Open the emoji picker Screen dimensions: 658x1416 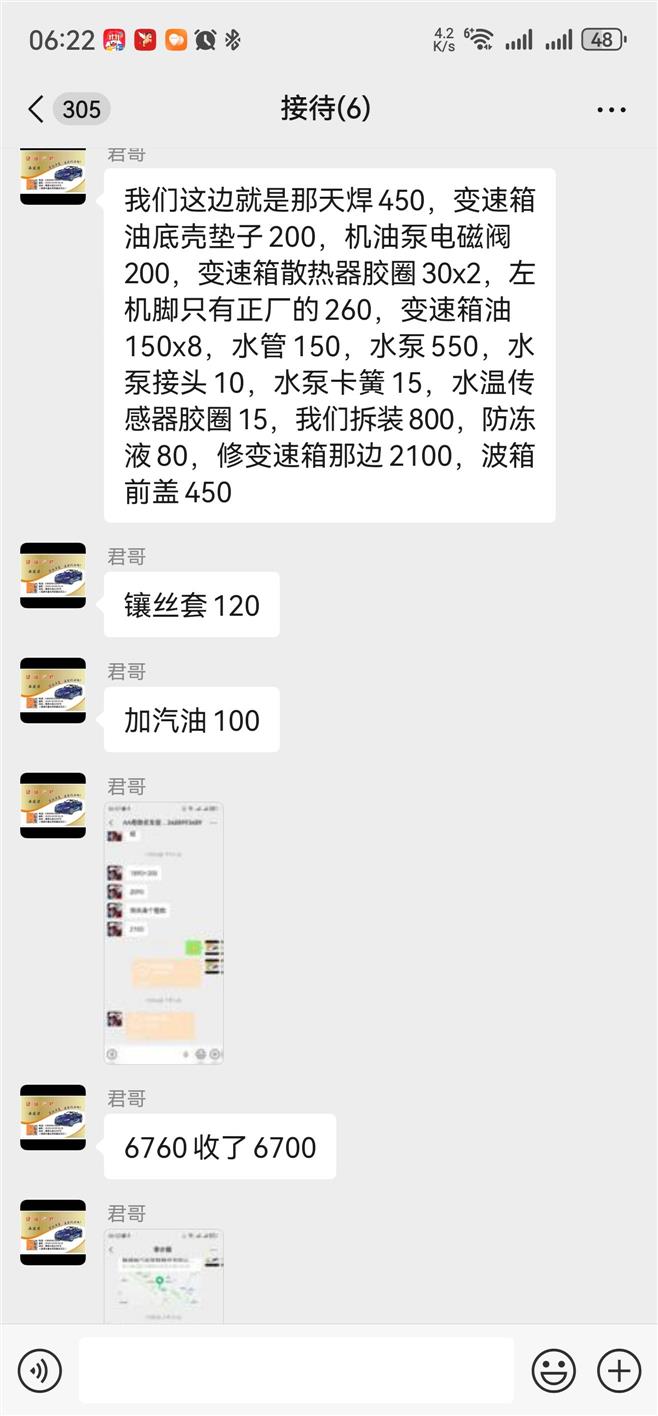click(x=553, y=1370)
